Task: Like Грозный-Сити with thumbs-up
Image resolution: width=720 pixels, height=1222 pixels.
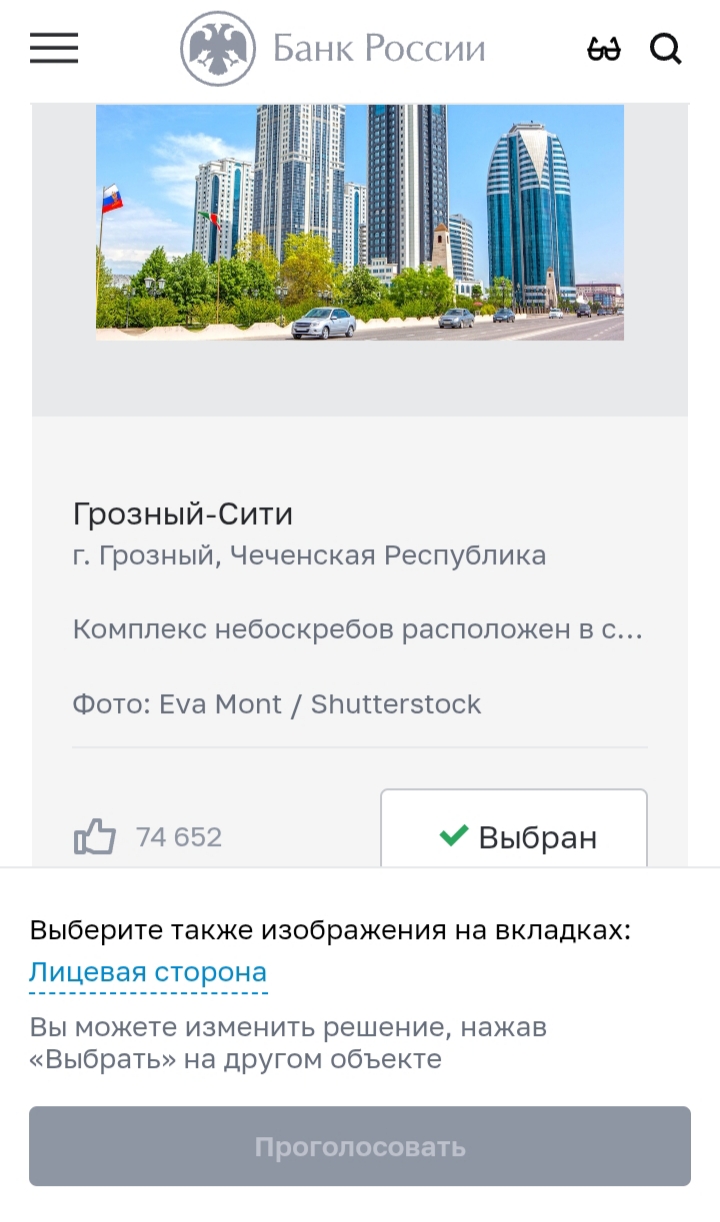Action: pyautogui.click(x=95, y=836)
